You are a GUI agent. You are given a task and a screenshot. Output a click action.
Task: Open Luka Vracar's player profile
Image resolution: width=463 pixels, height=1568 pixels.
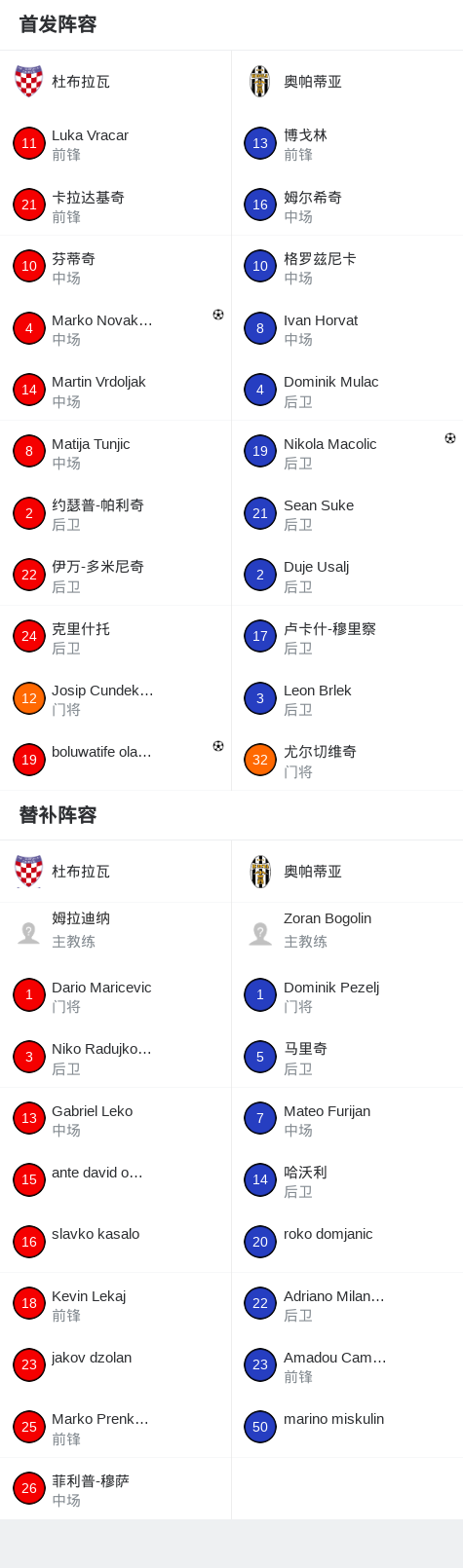coord(115,144)
